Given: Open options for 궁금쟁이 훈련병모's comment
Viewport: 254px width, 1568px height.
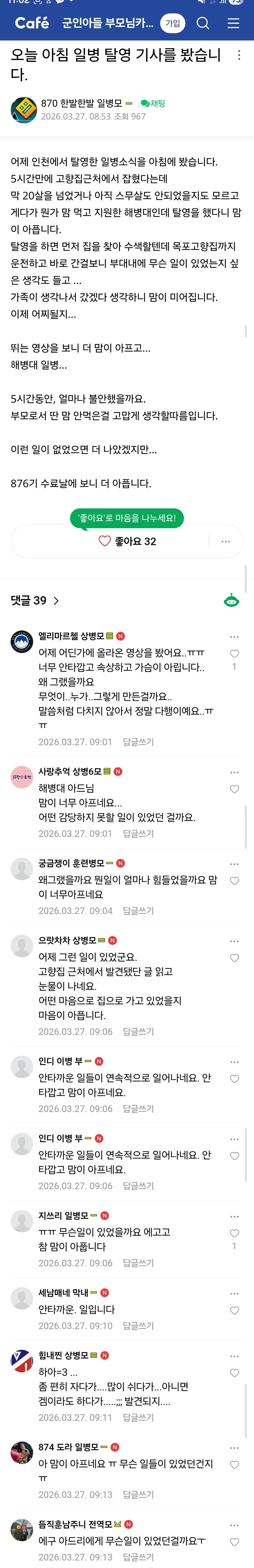Looking at the screenshot, I should [234, 863].
